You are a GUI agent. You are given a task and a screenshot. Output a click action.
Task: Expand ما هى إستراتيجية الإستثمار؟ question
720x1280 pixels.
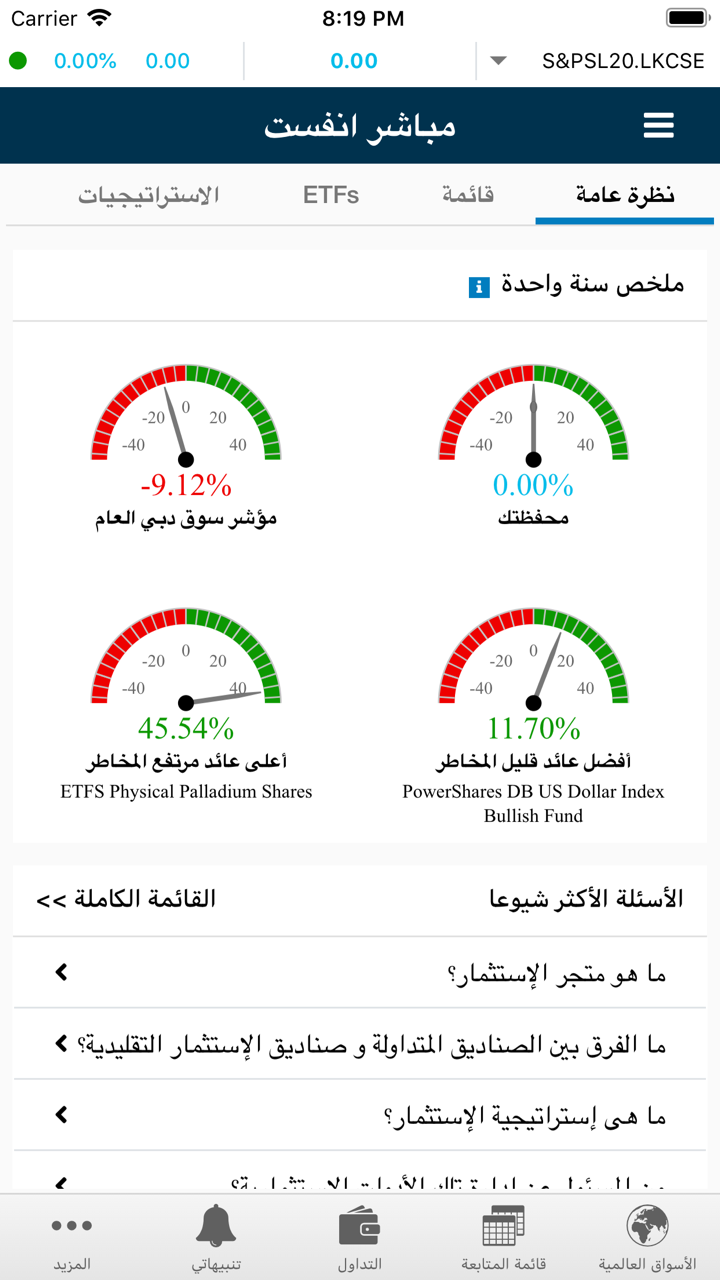pyautogui.click(x=360, y=1115)
